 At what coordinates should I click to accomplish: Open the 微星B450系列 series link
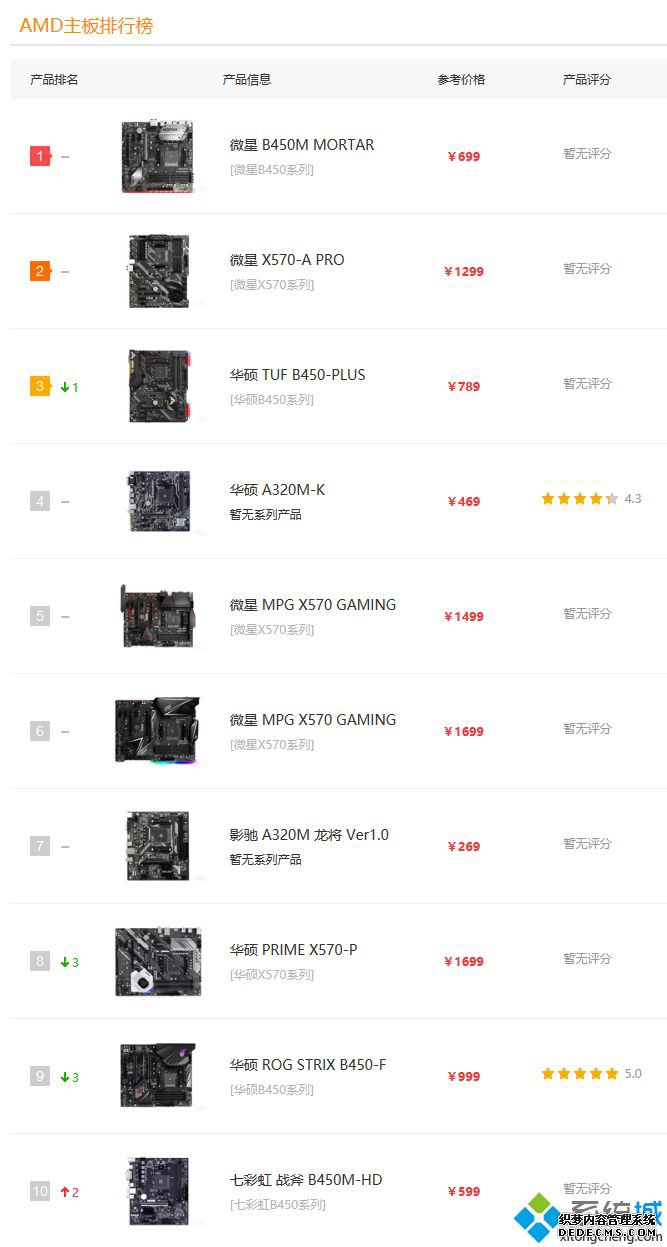point(272,170)
